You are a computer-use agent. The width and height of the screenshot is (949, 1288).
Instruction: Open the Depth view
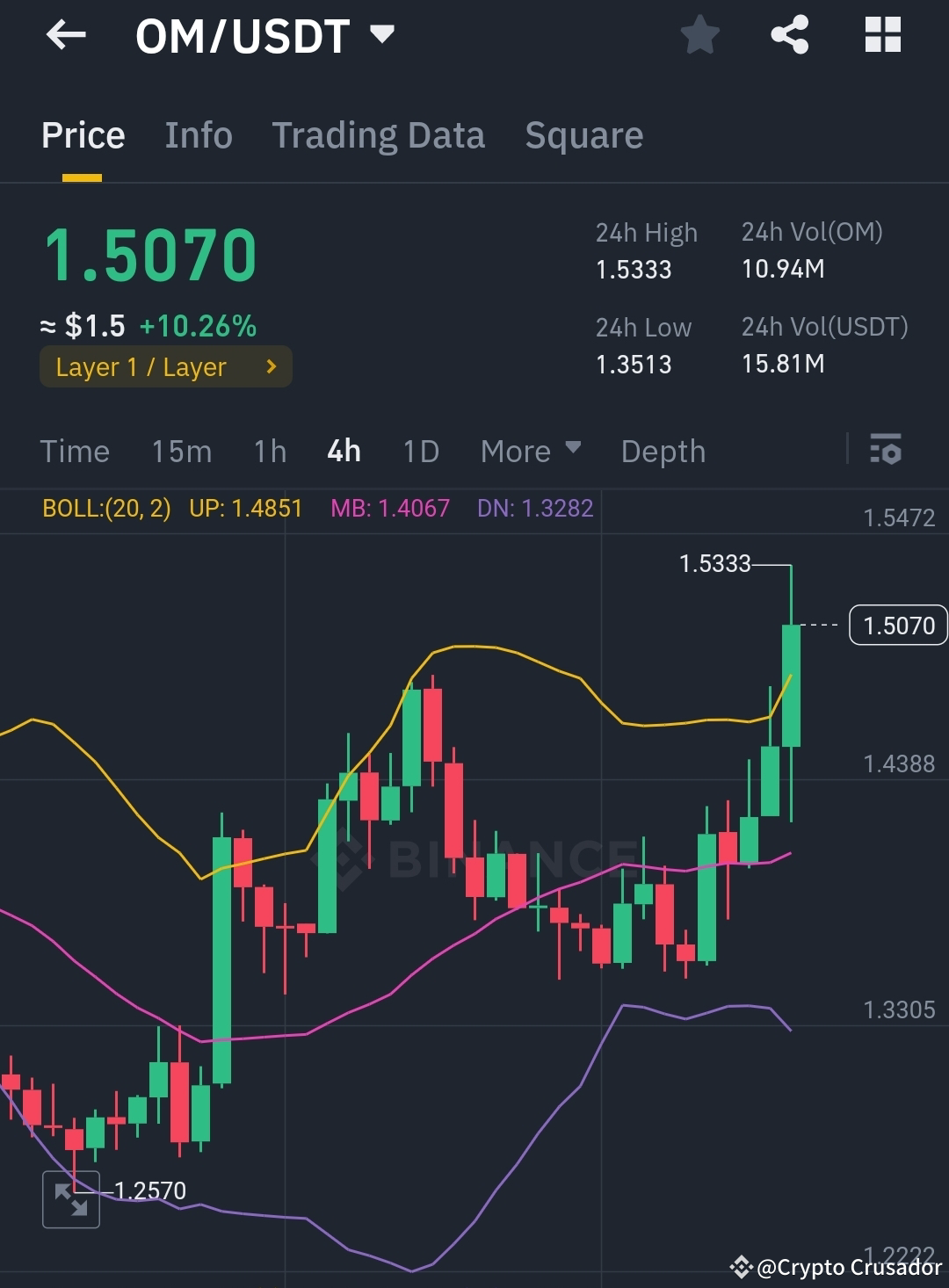pos(663,451)
